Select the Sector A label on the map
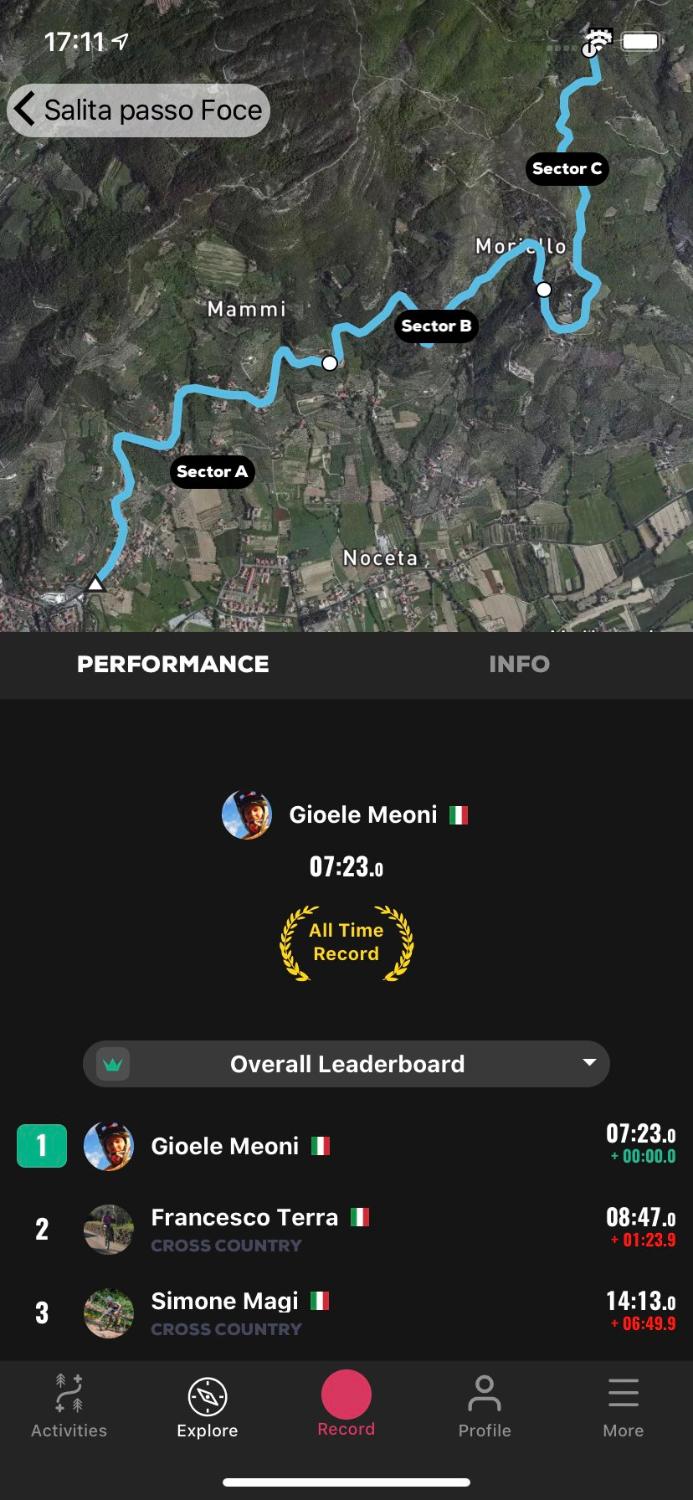The image size is (693, 1500). [212, 472]
